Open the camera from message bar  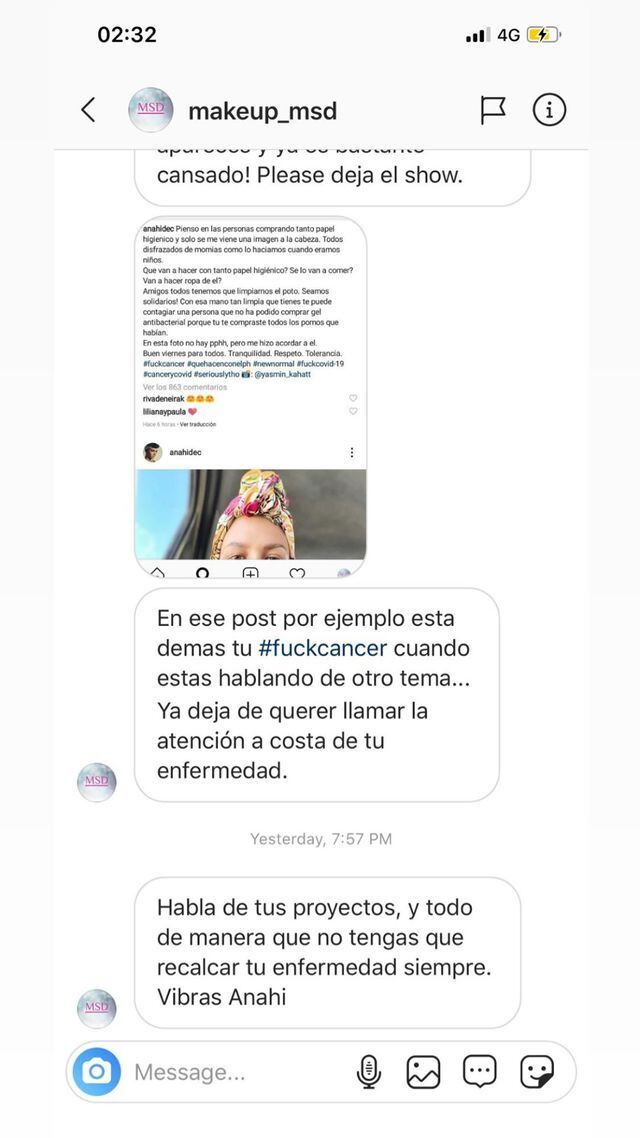(x=97, y=1072)
